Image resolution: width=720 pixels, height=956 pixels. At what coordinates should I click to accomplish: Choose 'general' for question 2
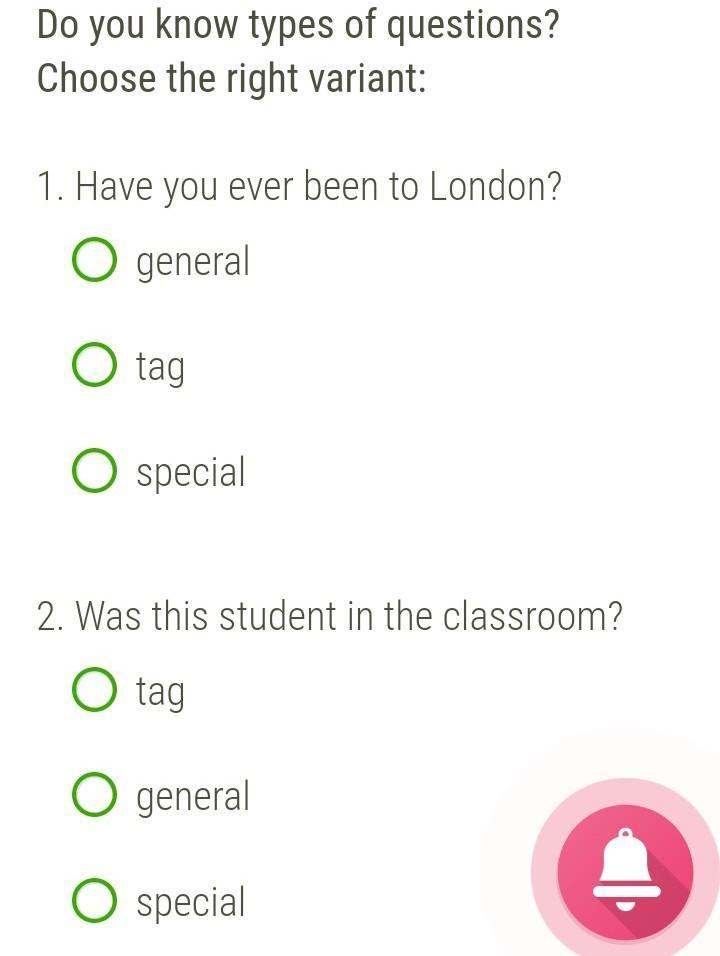click(95, 795)
